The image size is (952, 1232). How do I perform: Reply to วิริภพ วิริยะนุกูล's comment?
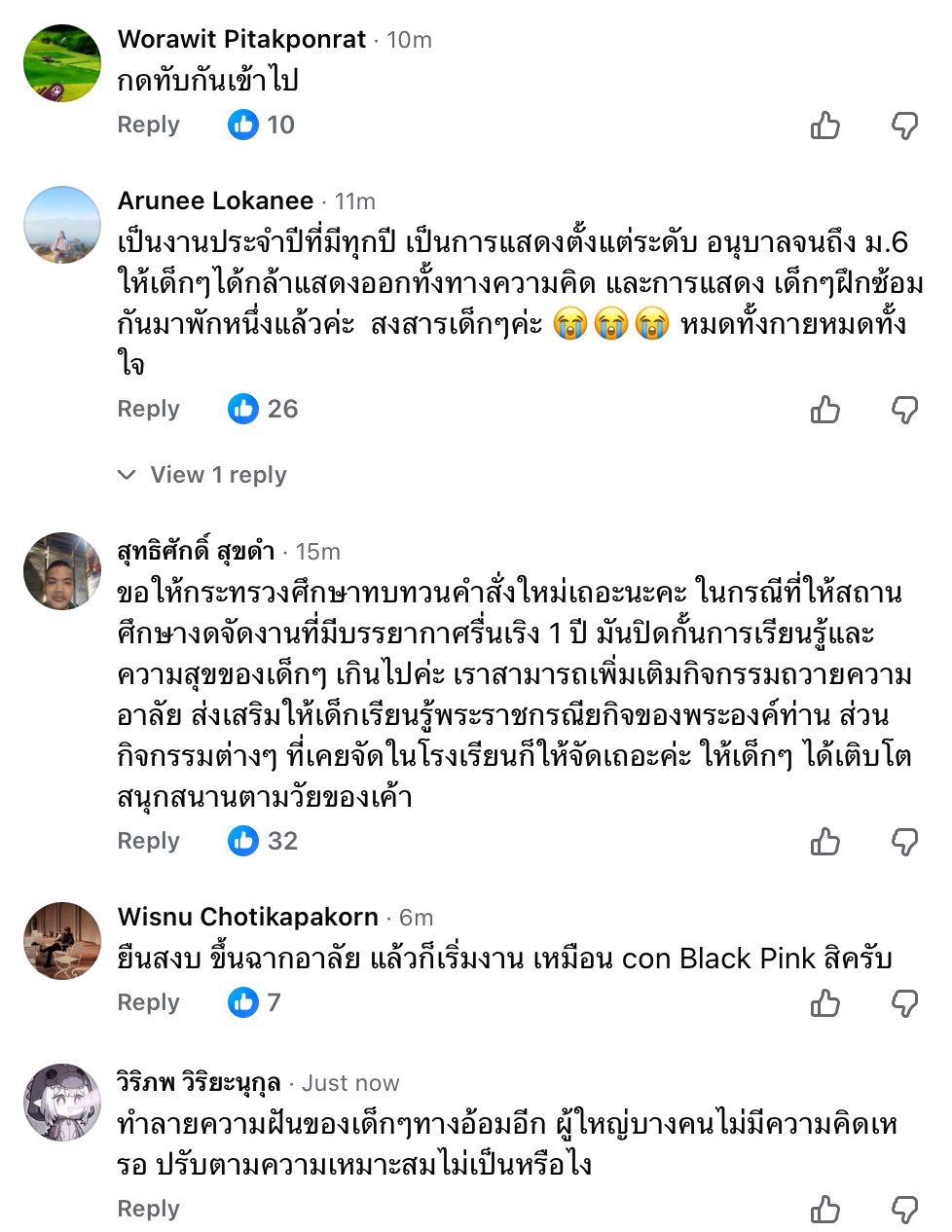click(148, 1209)
